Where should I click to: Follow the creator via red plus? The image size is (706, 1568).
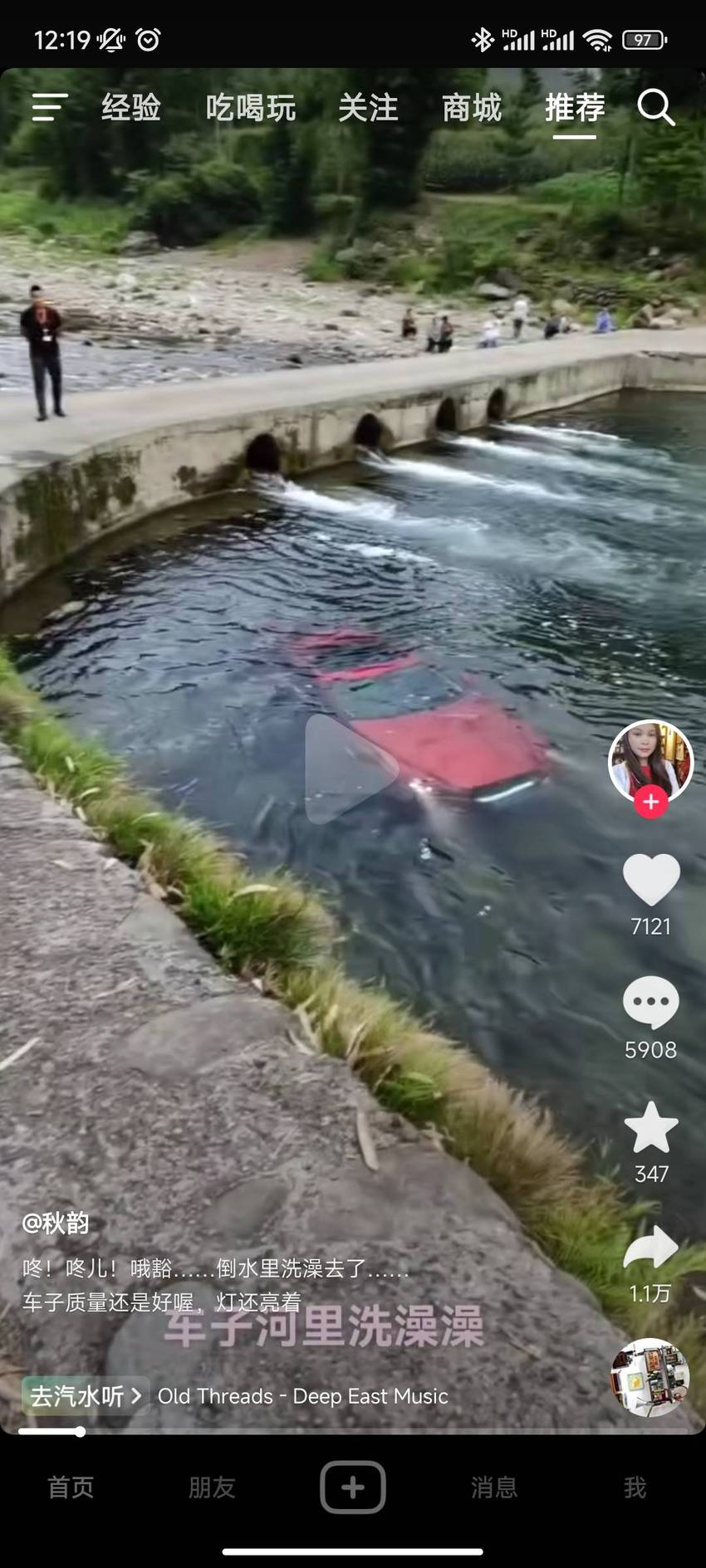point(651,801)
